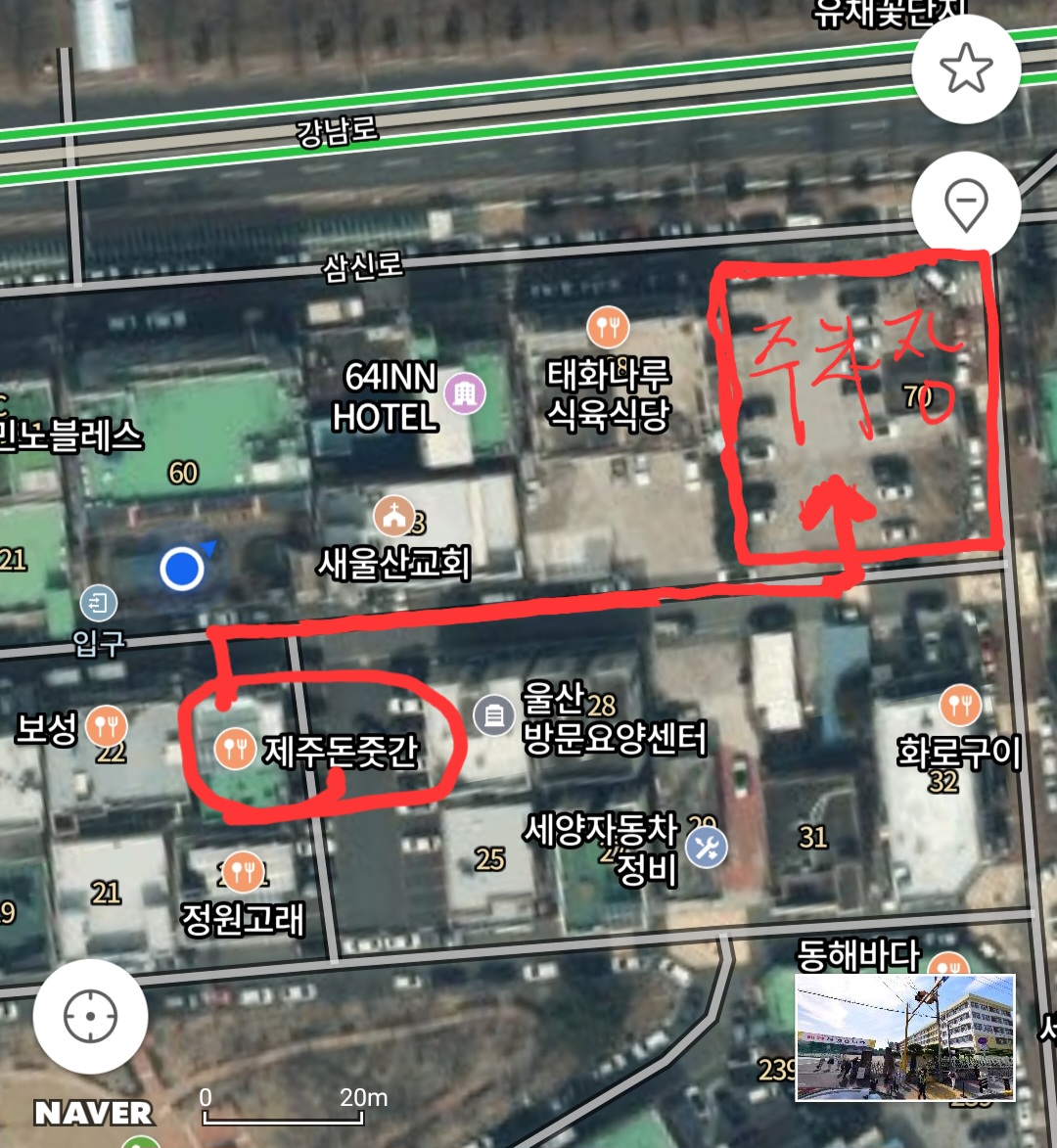
Task: Select the 64INN HOTEL marker
Action: (465, 394)
